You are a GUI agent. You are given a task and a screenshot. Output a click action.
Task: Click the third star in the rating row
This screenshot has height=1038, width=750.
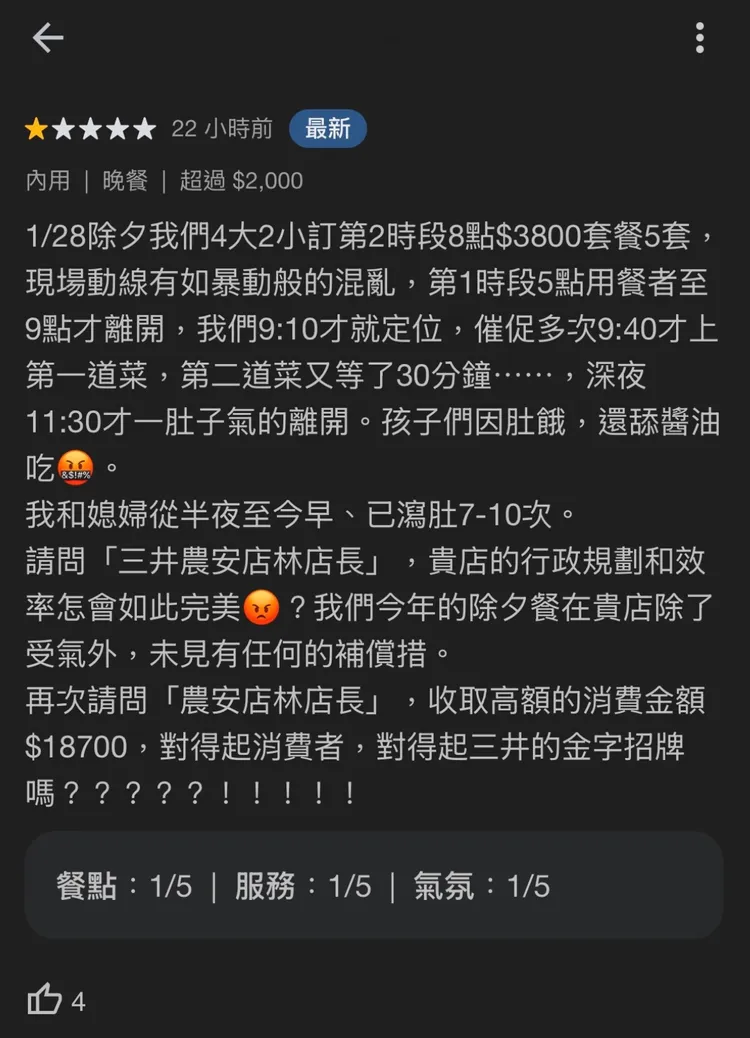(88, 128)
